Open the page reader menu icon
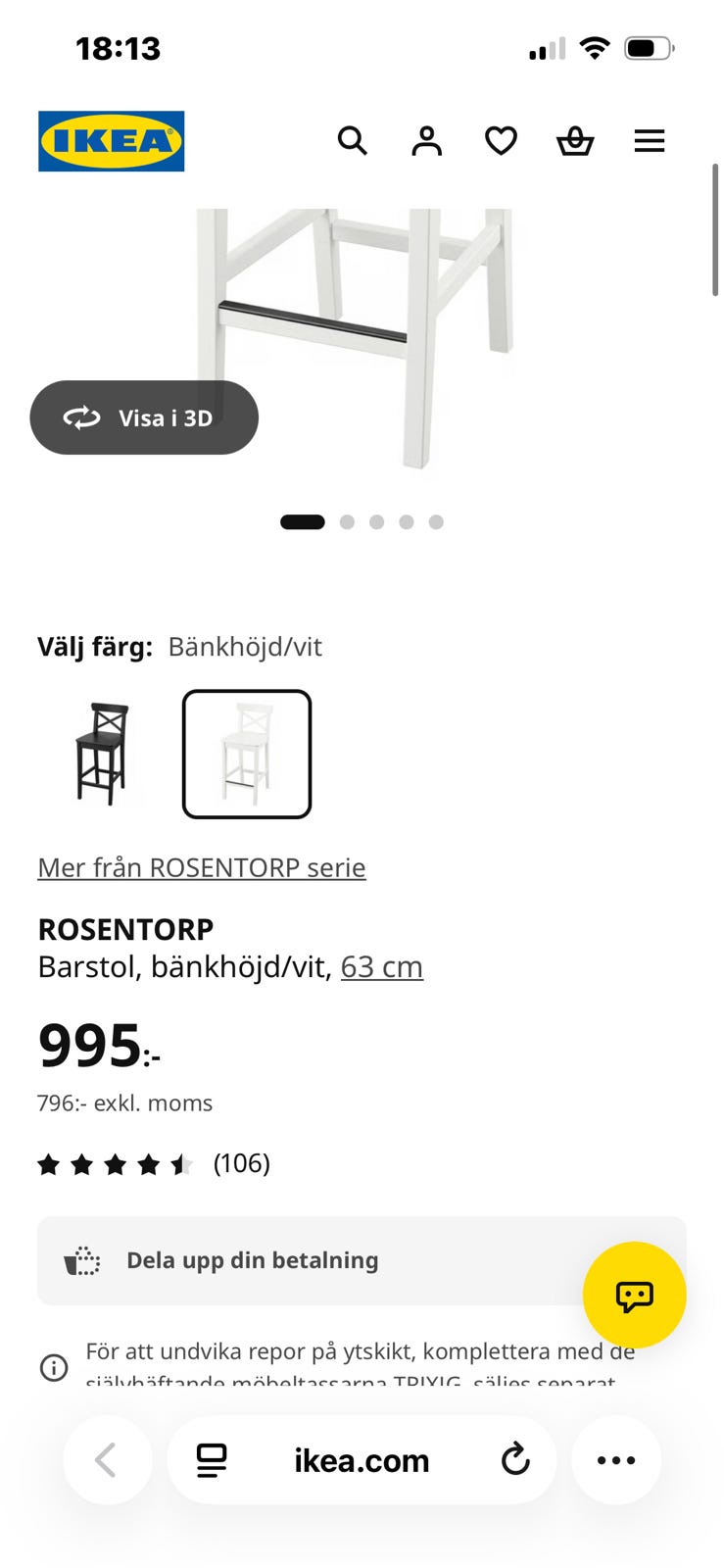 point(212,1460)
